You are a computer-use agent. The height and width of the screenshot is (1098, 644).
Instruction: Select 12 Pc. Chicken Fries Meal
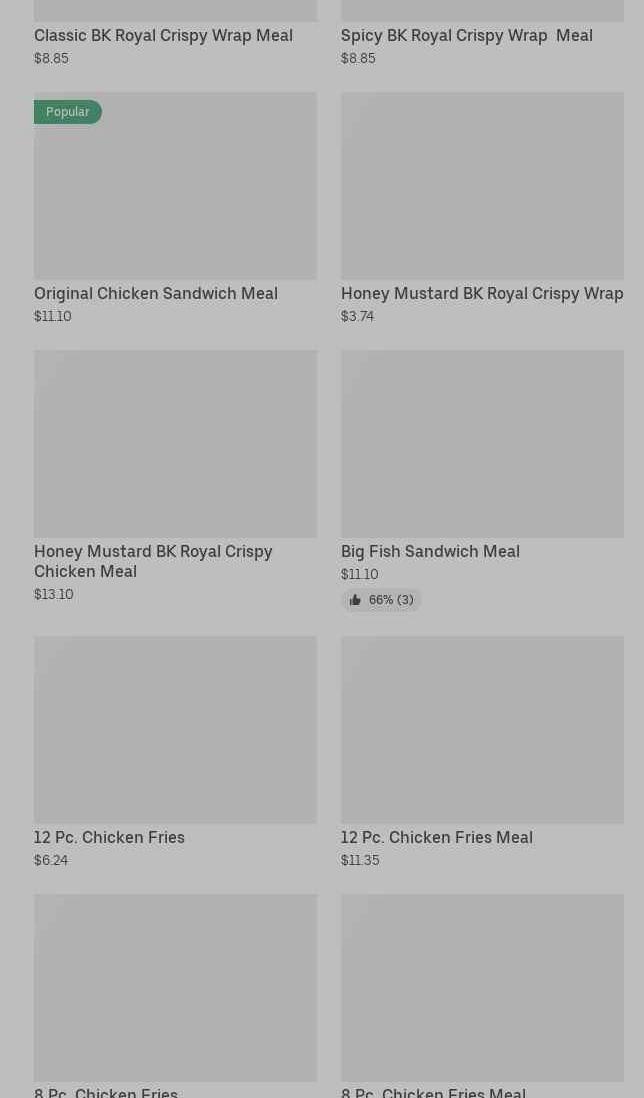click(482, 752)
